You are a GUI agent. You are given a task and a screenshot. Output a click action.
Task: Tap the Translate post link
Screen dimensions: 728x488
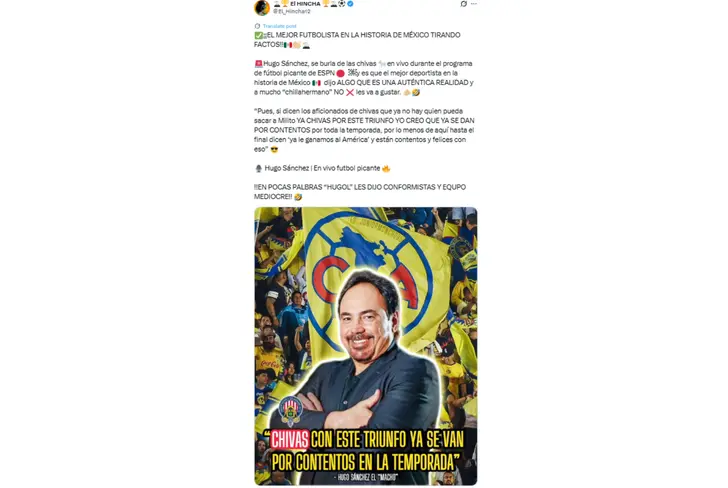[279, 26]
